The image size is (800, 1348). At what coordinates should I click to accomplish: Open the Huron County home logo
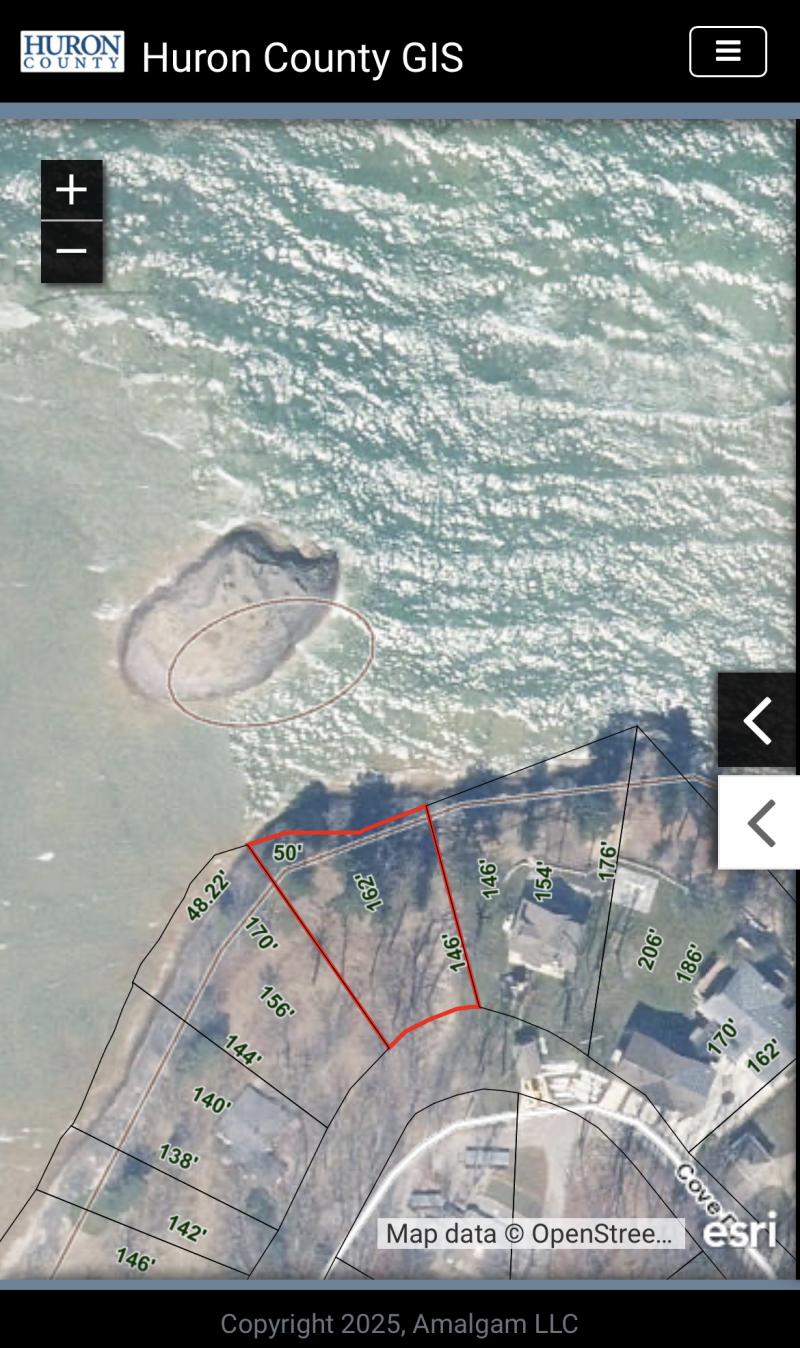[x=72, y=52]
